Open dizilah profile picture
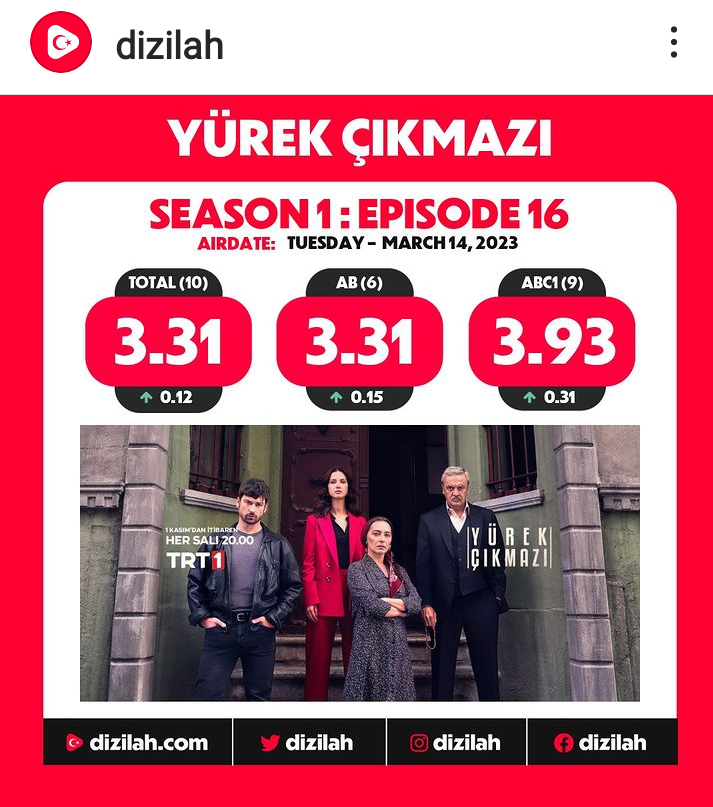 click(61, 42)
